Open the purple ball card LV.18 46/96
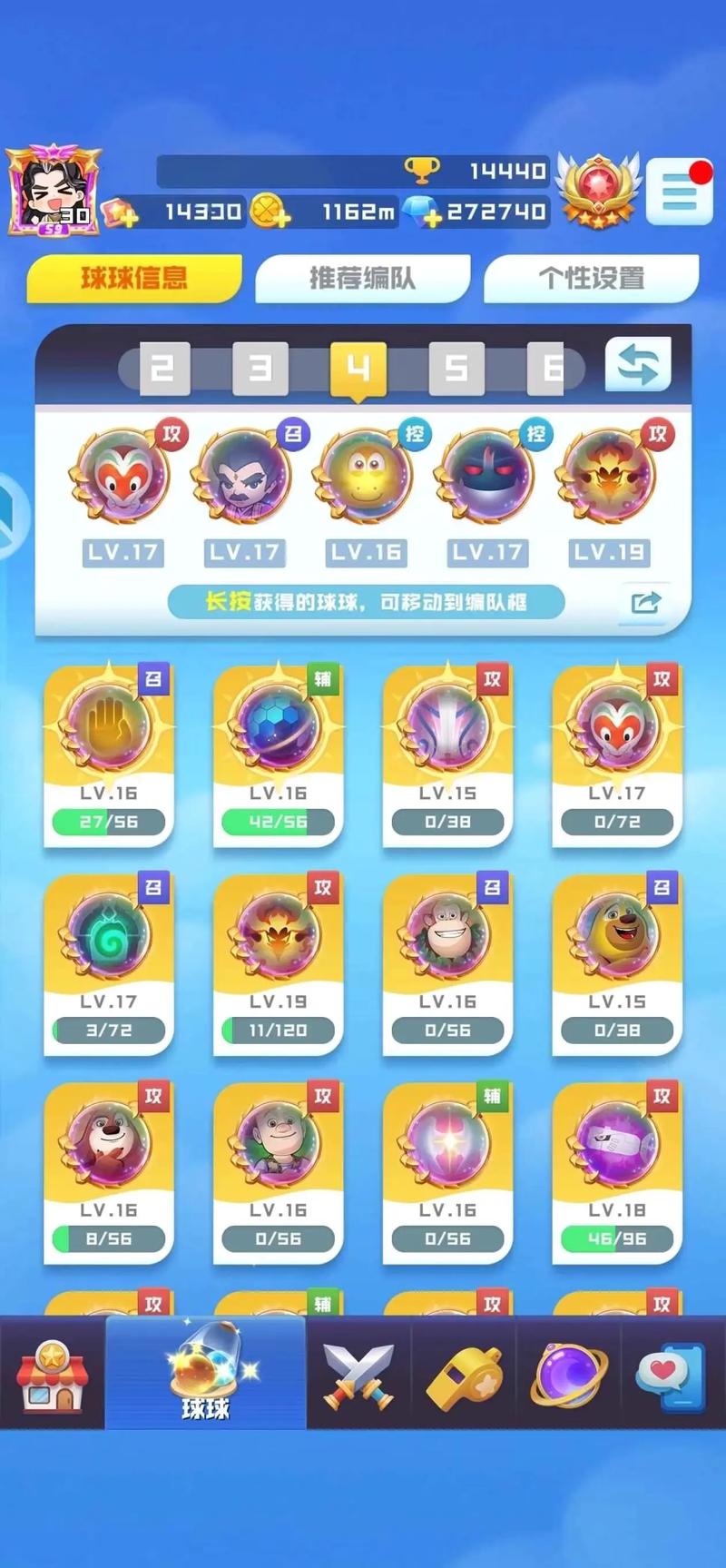This screenshot has height=1568, width=726. [616, 1172]
